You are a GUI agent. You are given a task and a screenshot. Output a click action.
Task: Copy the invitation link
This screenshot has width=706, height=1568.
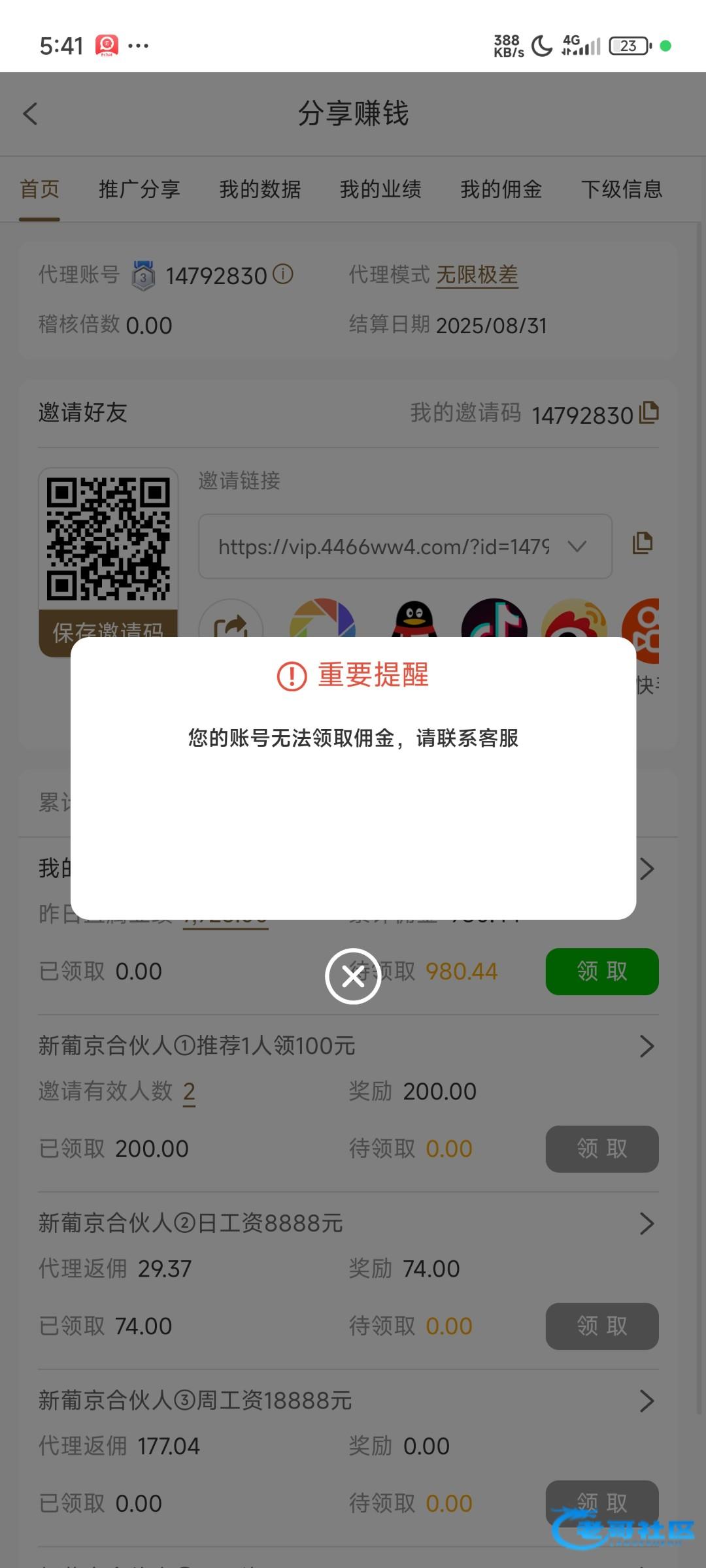click(642, 543)
